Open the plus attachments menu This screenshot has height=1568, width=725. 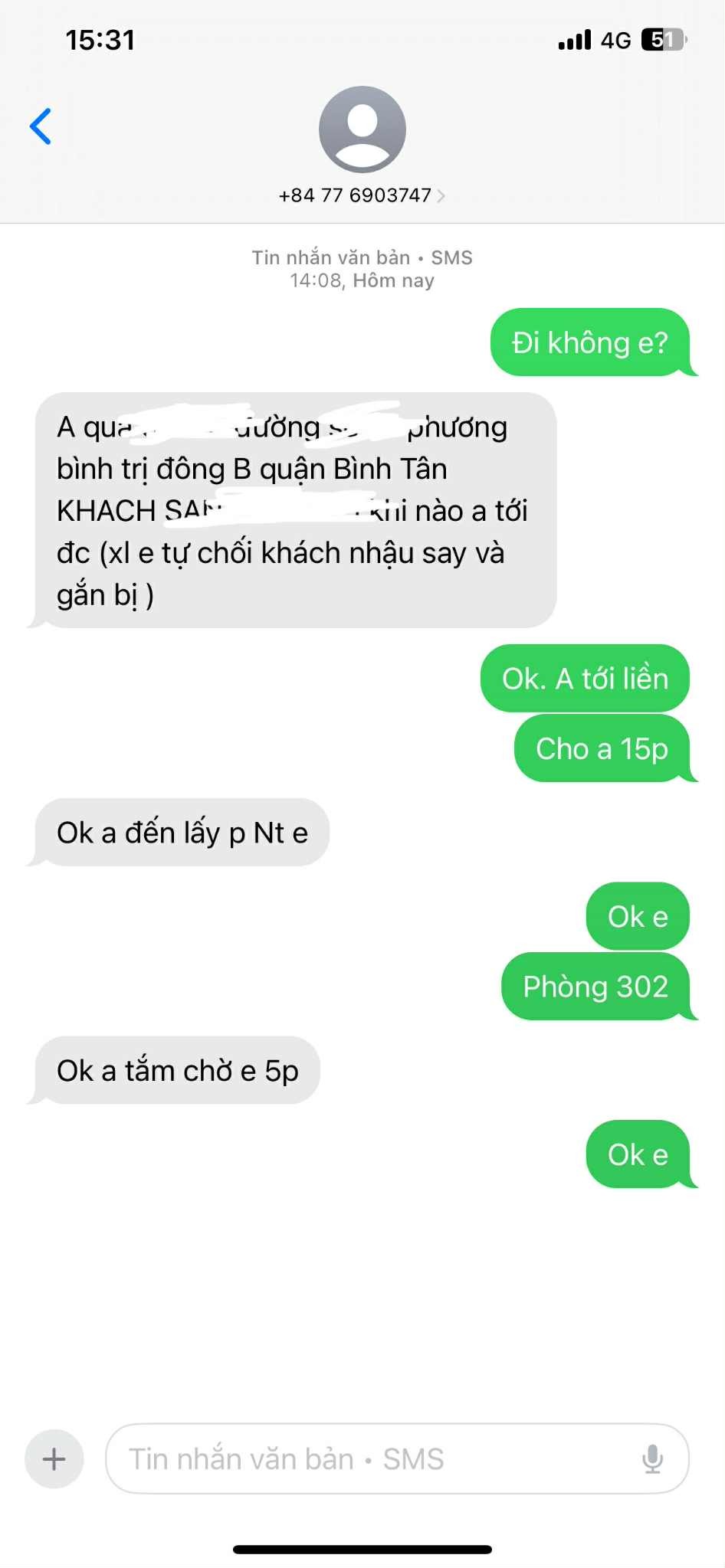(x=54, y=1458)
